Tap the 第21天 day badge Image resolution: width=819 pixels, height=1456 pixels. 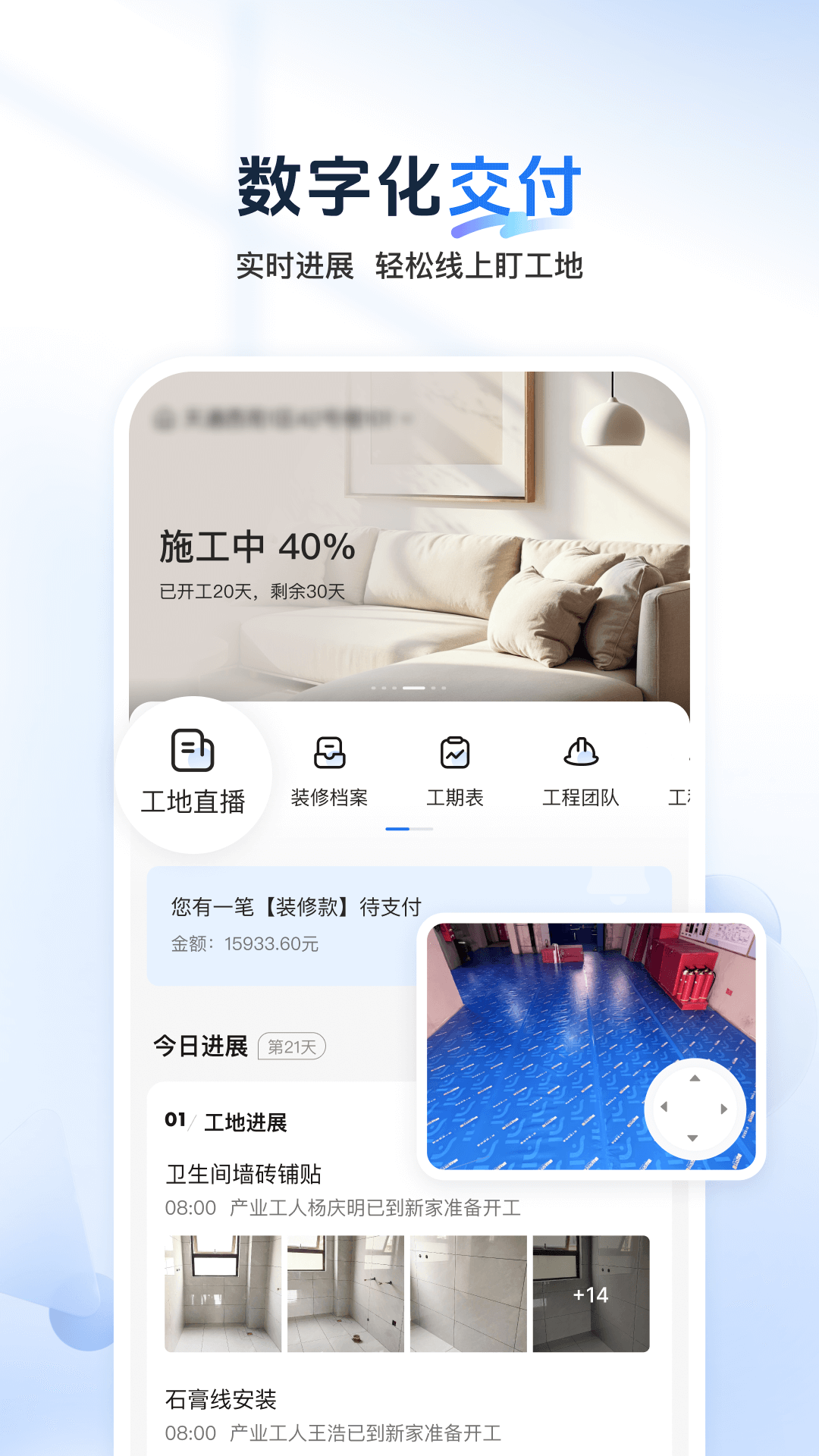[x=293, y=1048]
